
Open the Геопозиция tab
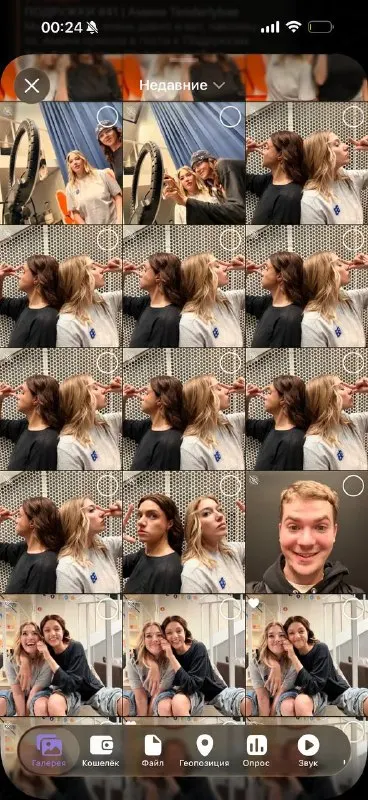click(204, 751)
